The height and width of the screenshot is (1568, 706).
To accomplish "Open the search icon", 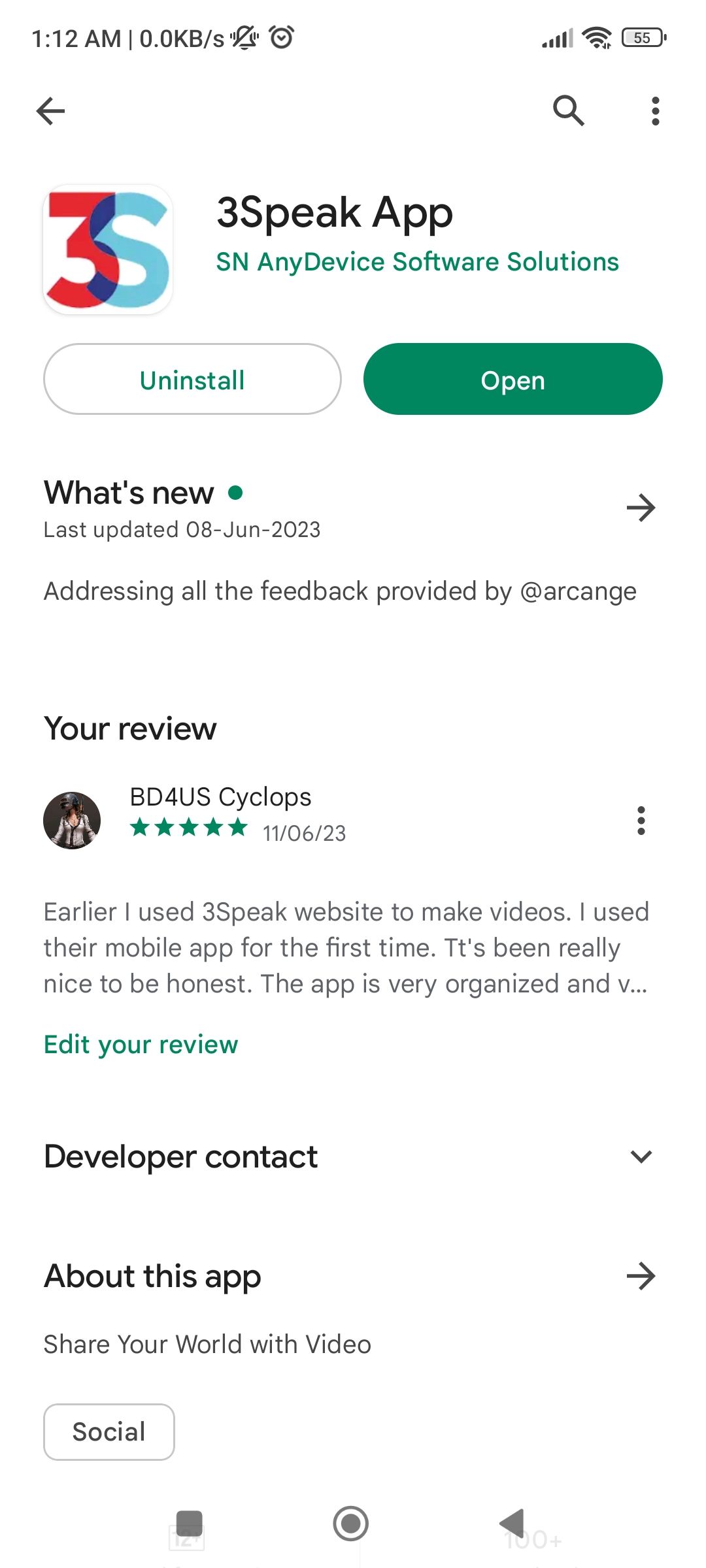I will (568, 110).
